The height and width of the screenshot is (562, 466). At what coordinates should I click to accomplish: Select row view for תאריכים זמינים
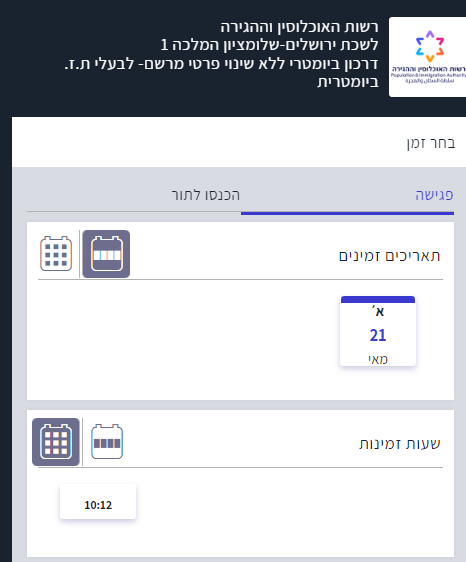coord(106,254)
